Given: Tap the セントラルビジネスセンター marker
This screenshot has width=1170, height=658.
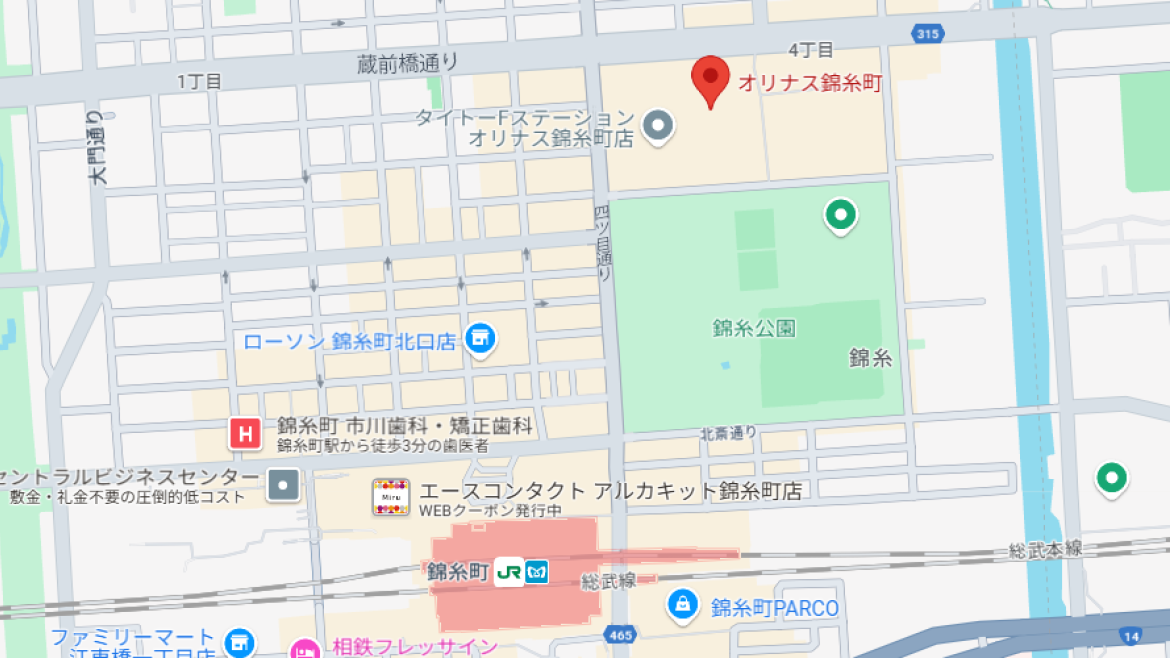Looking at the screenshot, I should pos(284,486).
